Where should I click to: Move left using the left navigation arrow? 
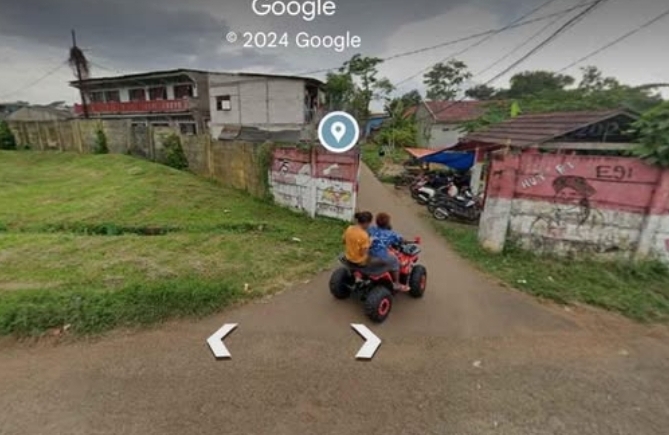click(221, 340)
